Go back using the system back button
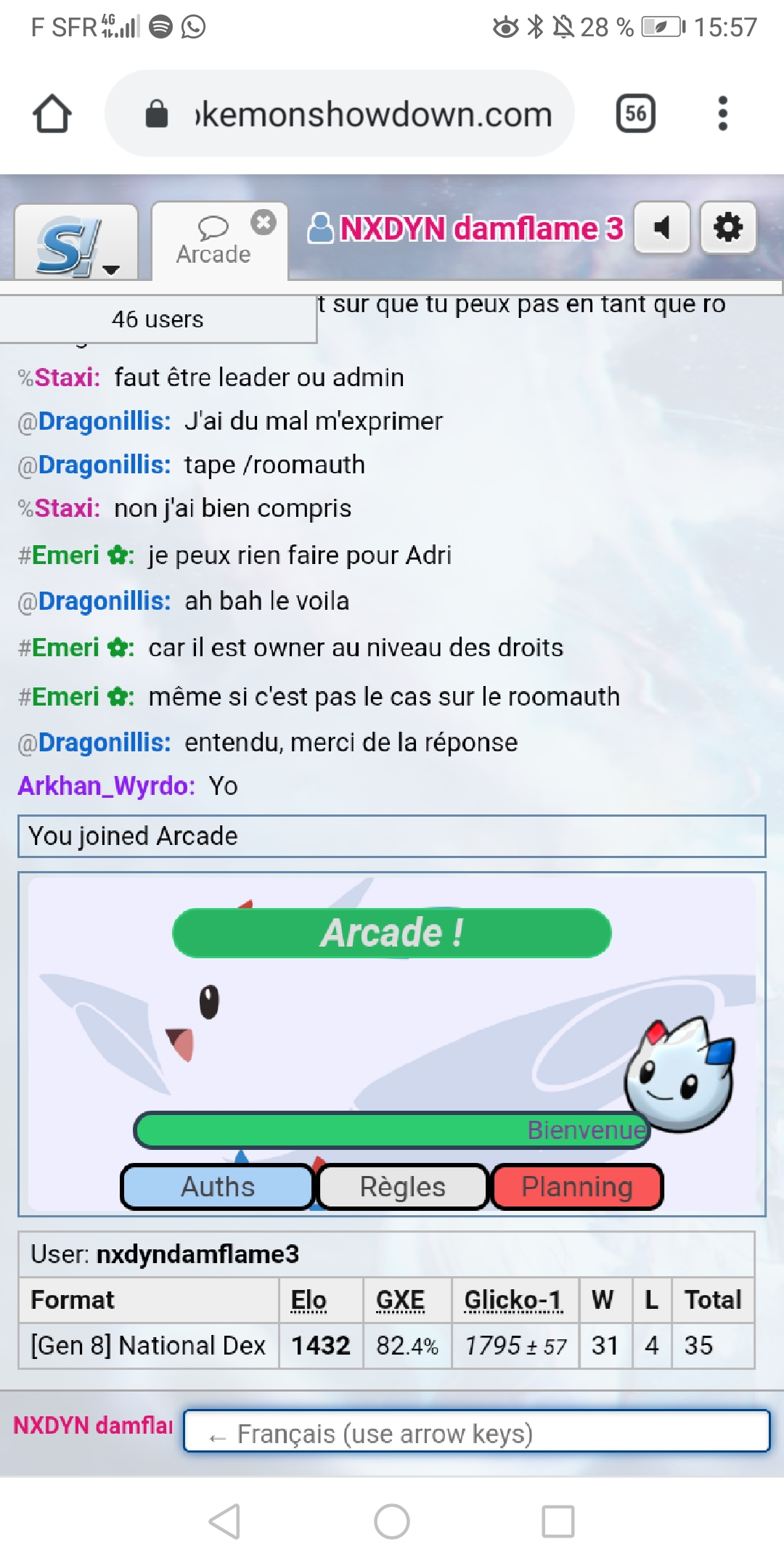This screenshot has height=1568, width=784. point(224,1522)
